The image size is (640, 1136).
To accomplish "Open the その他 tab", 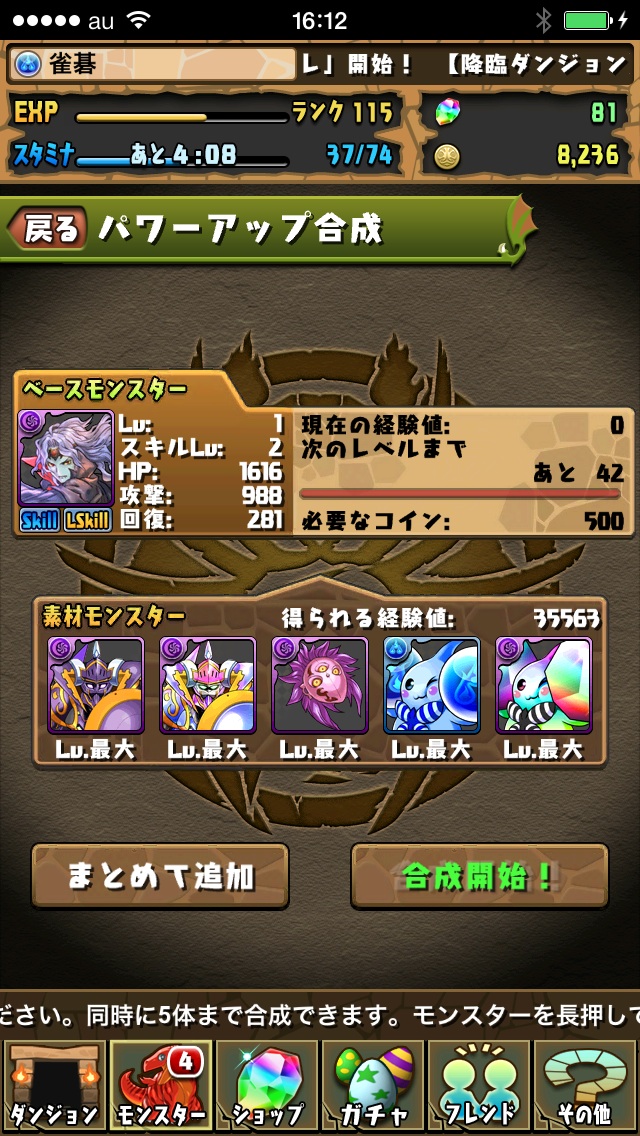I will point(587,1085).
